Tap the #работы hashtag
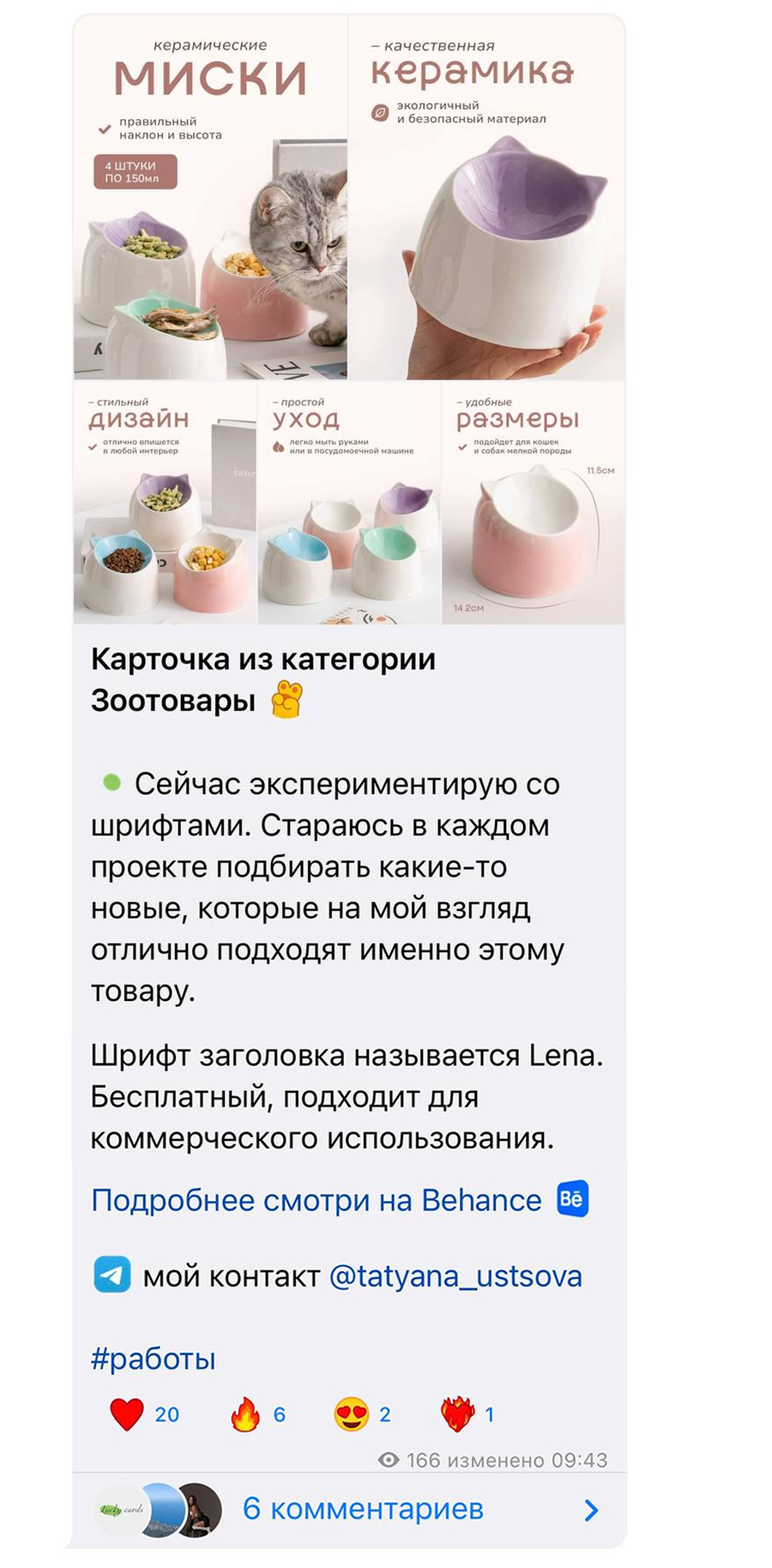Image resolution: width=772 pixels, height=1568 pixels. pos(153,1359)
